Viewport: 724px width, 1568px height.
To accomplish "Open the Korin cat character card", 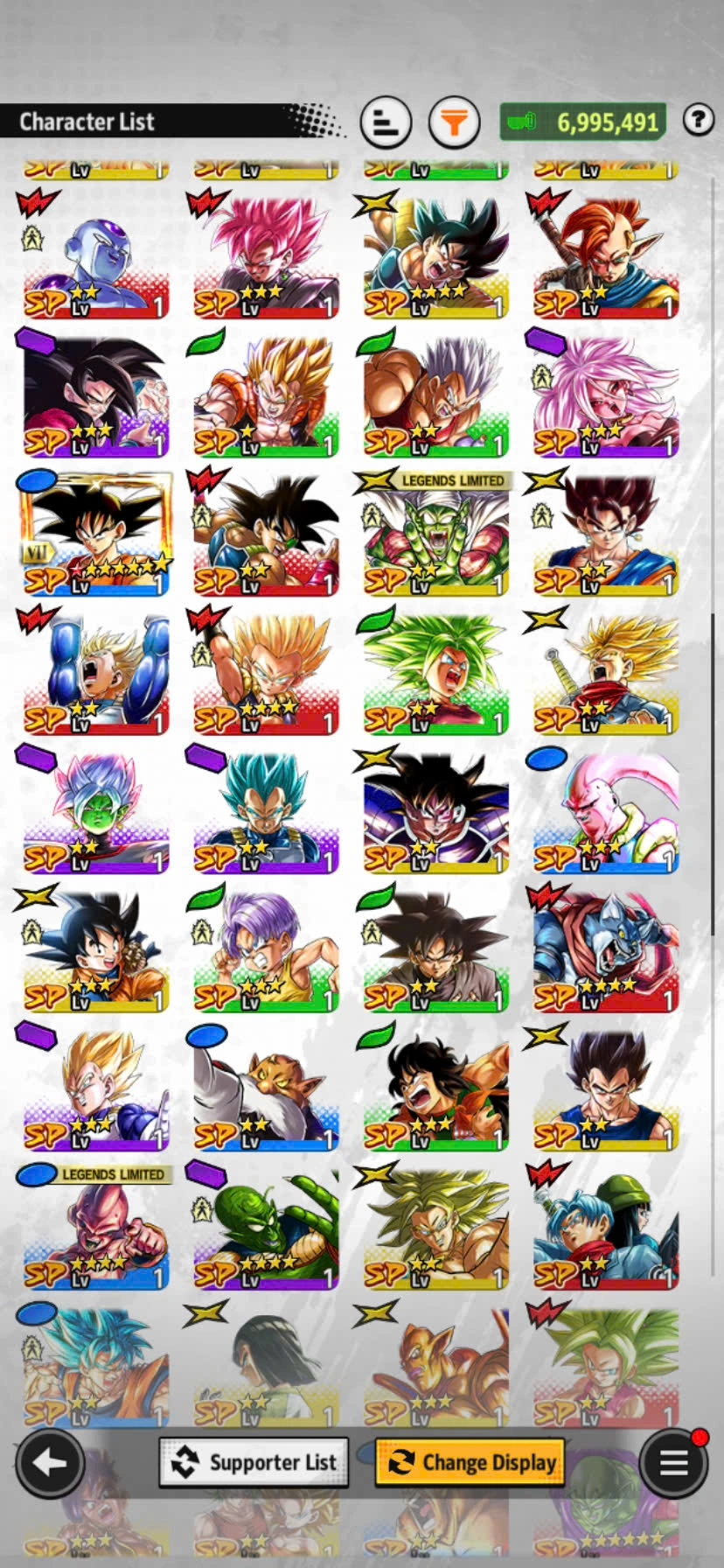I will point(265,1090).
